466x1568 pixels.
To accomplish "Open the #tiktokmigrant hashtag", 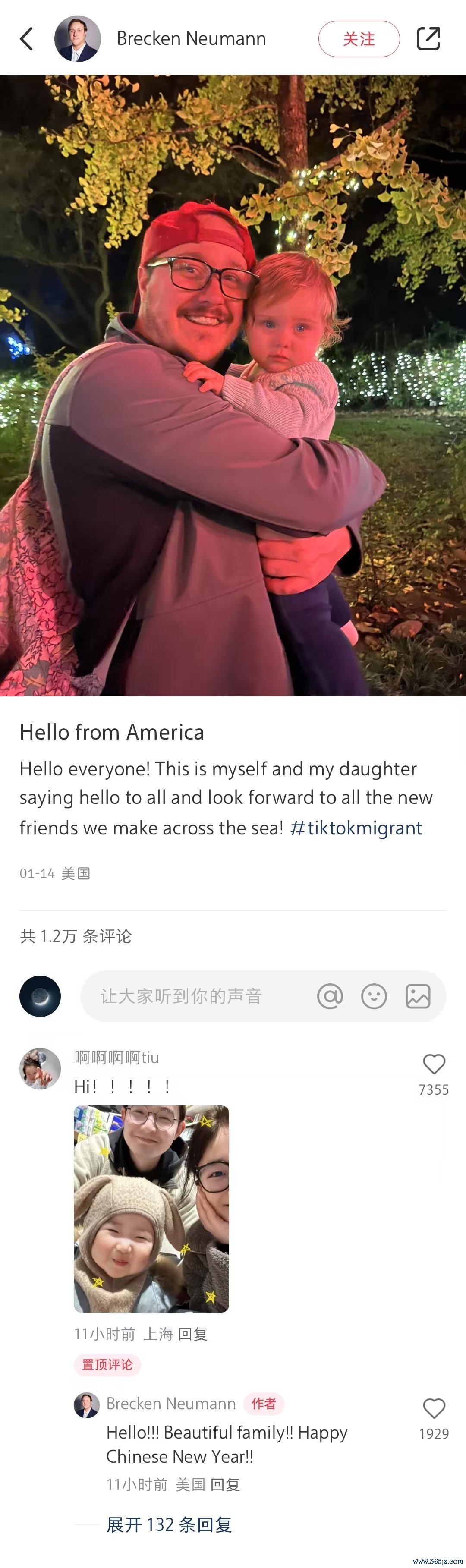I will [356, 828].
